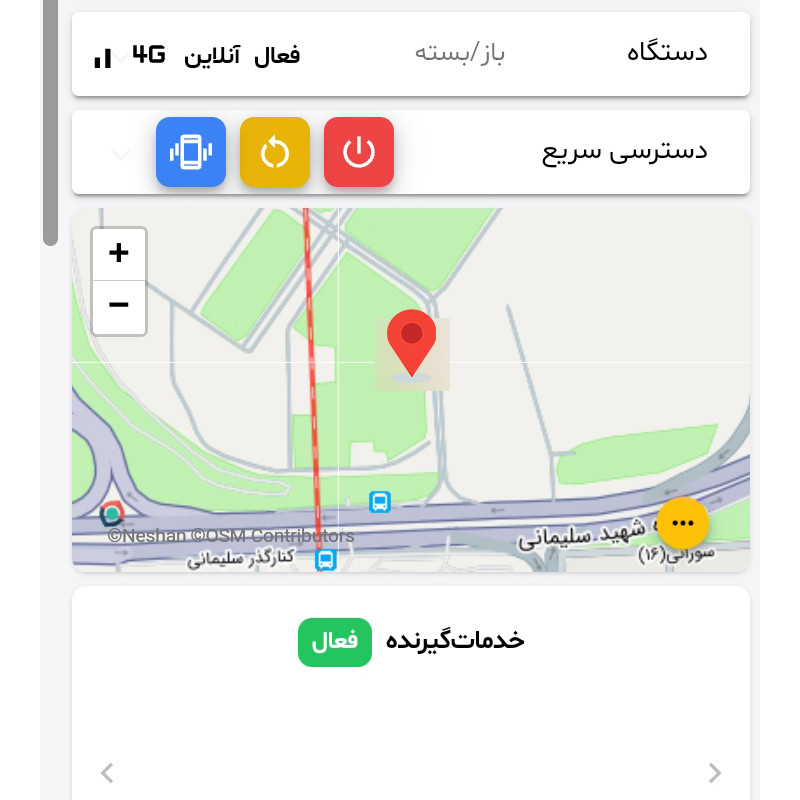
Task: Tap the red power button
Action: 359,152
